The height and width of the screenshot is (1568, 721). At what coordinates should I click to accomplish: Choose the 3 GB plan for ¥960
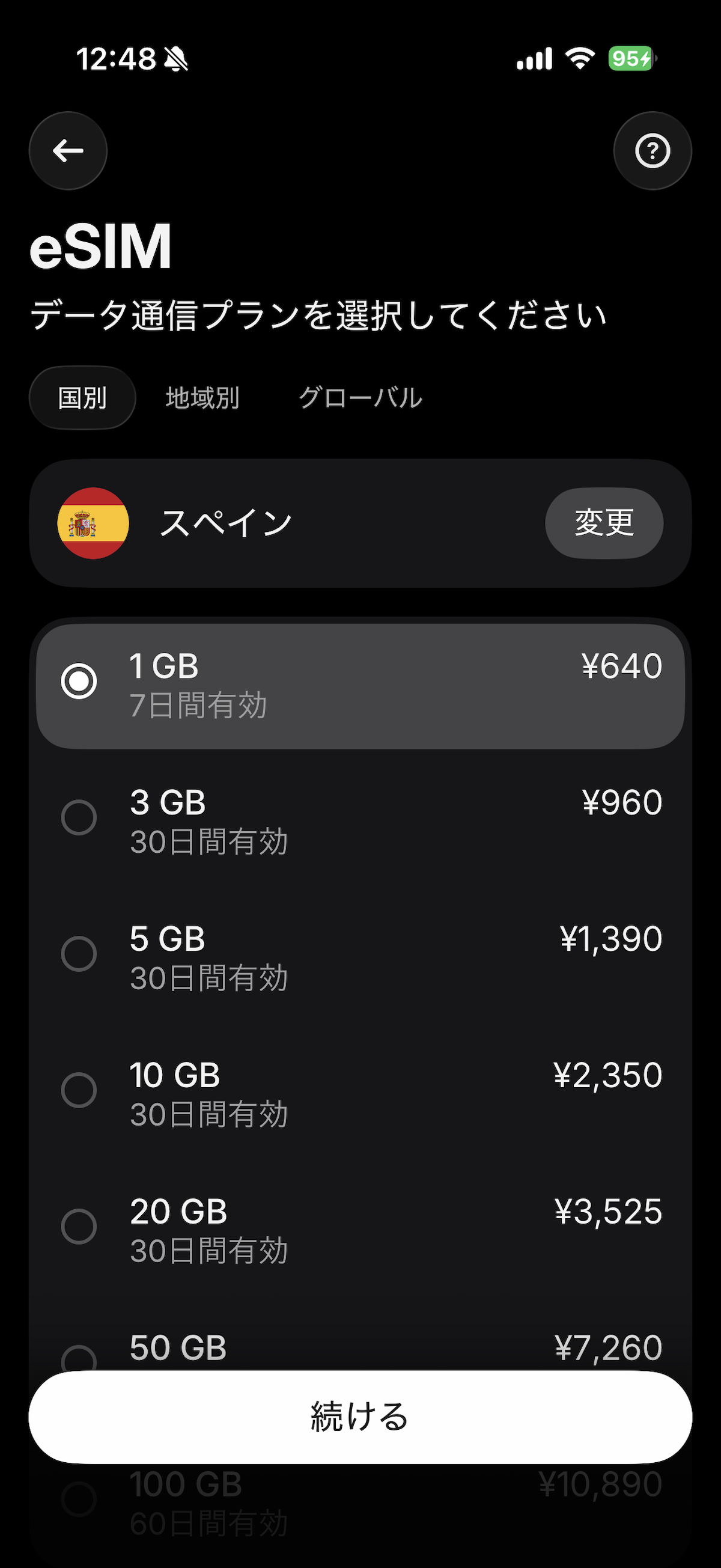click(x=360, y=820)
